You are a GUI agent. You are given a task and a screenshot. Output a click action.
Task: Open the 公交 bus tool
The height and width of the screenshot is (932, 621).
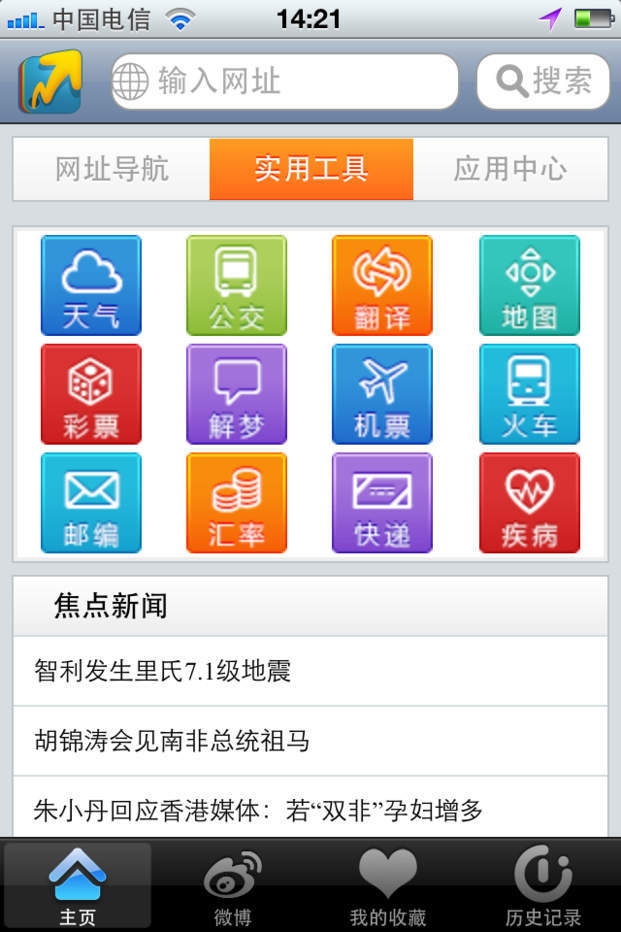237,285
